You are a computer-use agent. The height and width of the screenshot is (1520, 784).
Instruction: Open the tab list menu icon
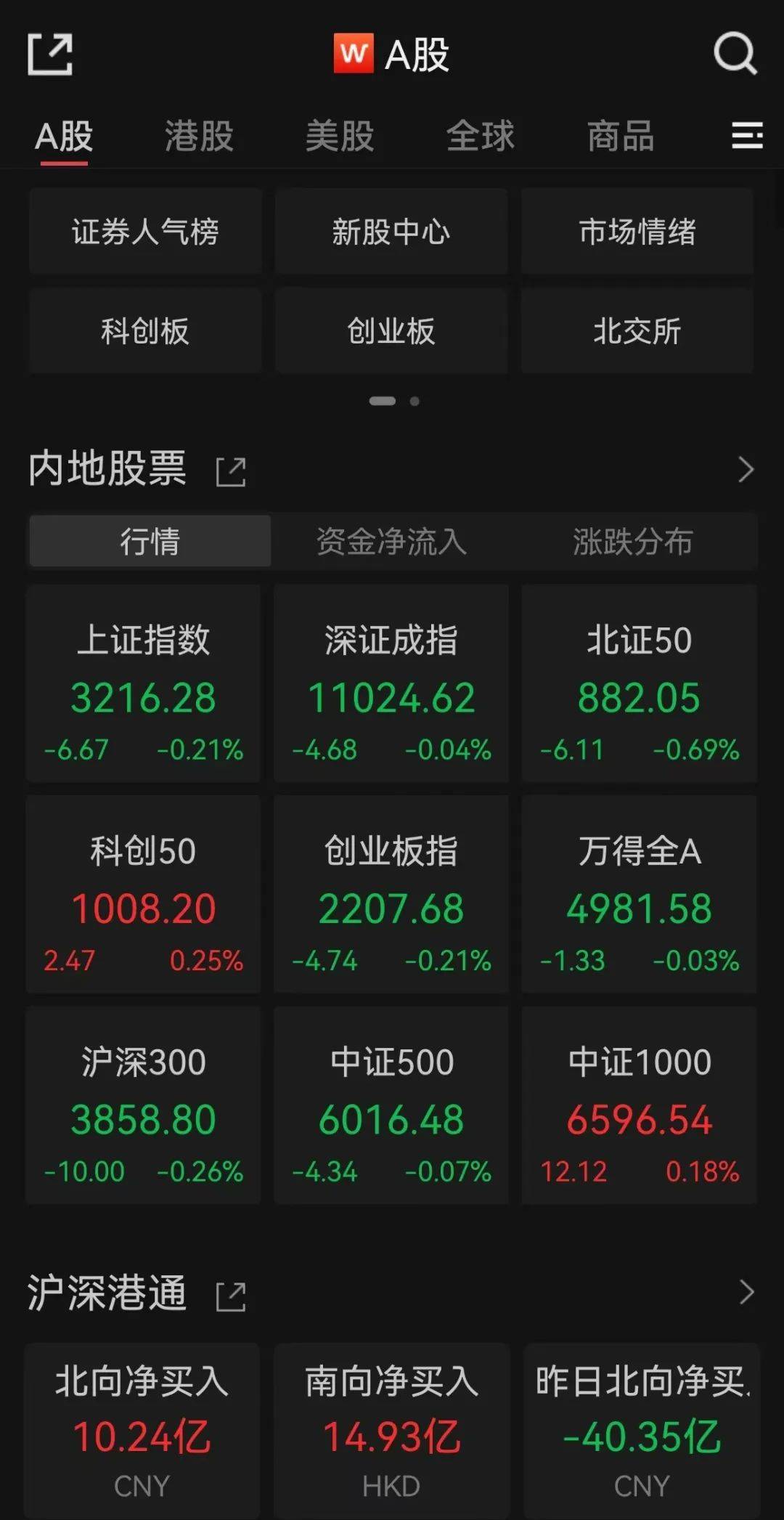(747, 136)
